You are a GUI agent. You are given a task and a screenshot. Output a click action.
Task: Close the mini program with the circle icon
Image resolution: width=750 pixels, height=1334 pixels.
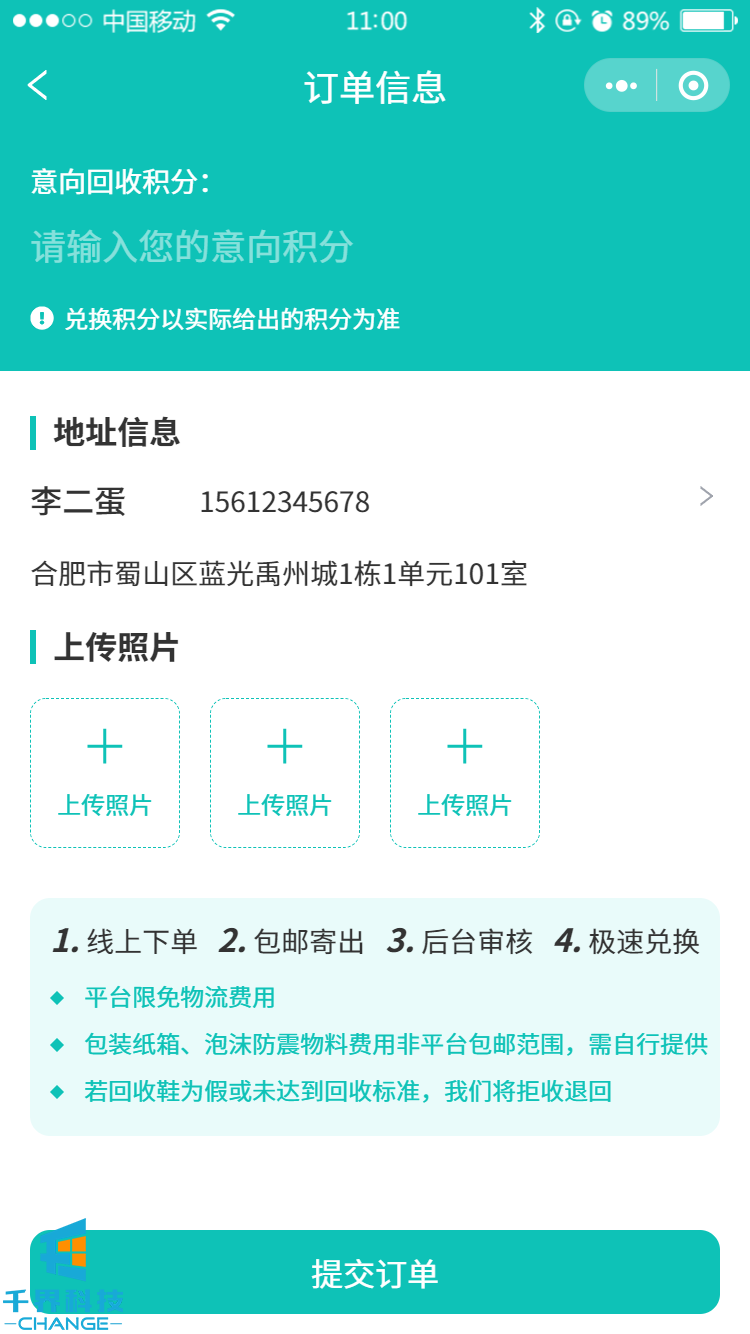[693, 86]
